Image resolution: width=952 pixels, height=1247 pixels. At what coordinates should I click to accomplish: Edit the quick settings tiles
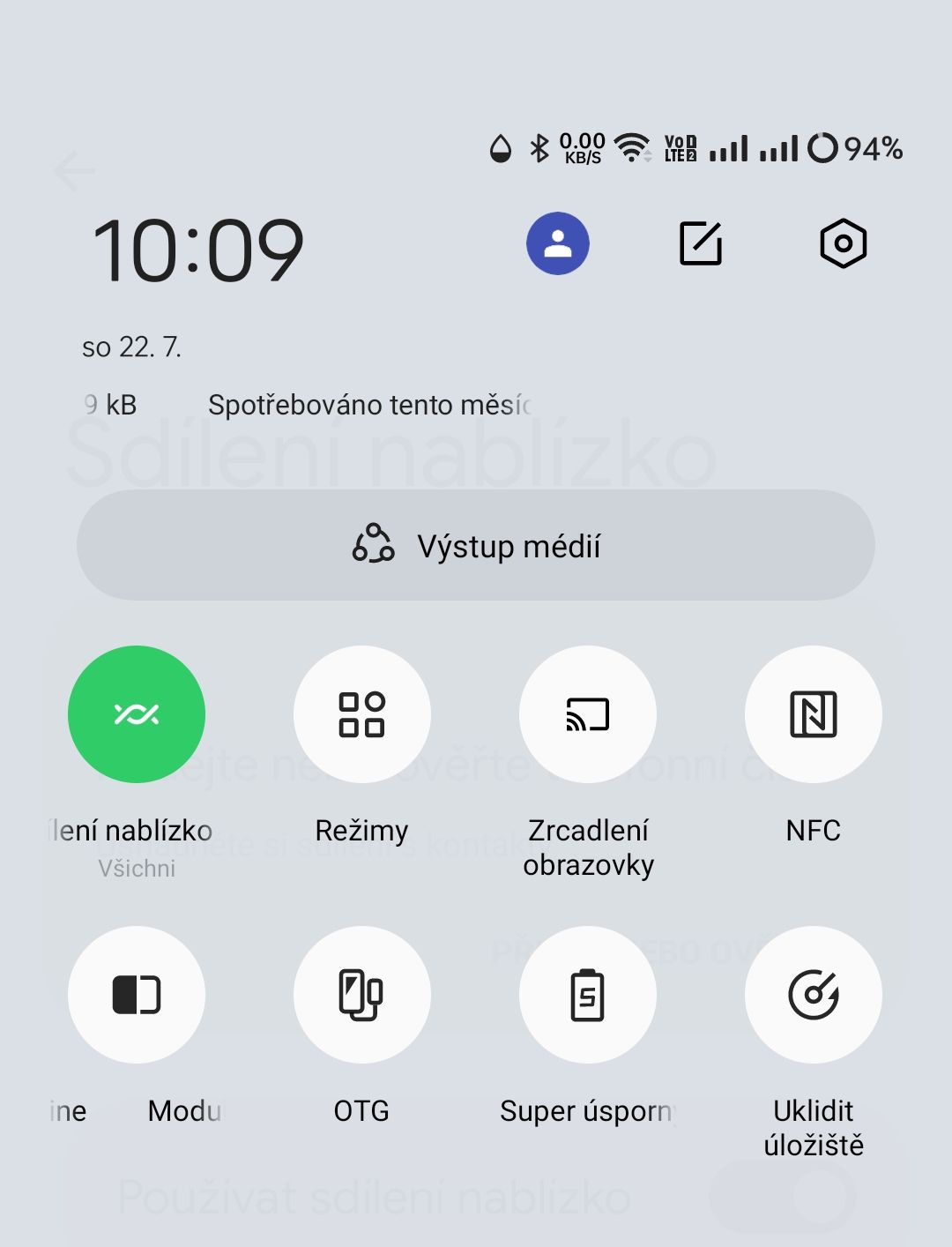(x=701, y=243)
